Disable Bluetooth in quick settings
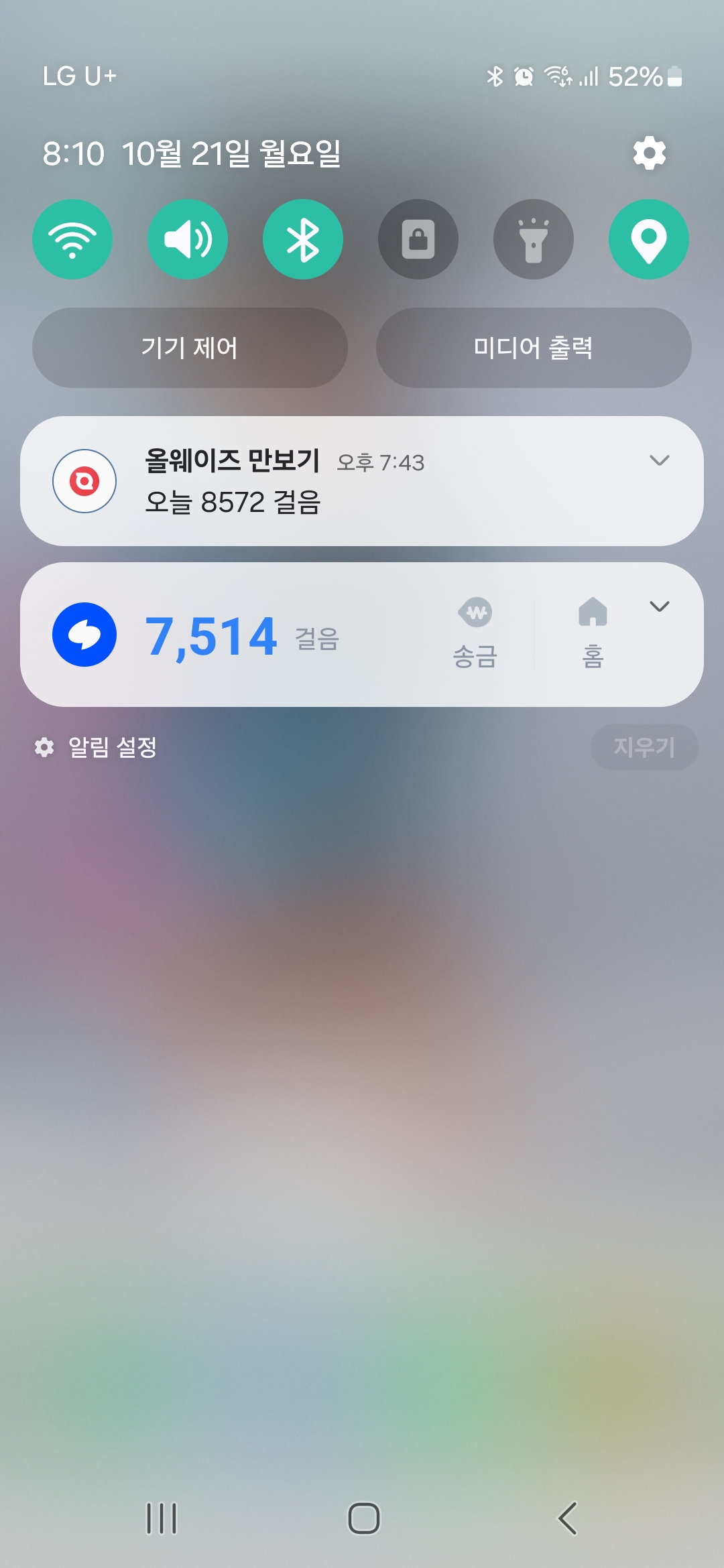The width and height of the screenshot is (724, 1568). (303, 239)
